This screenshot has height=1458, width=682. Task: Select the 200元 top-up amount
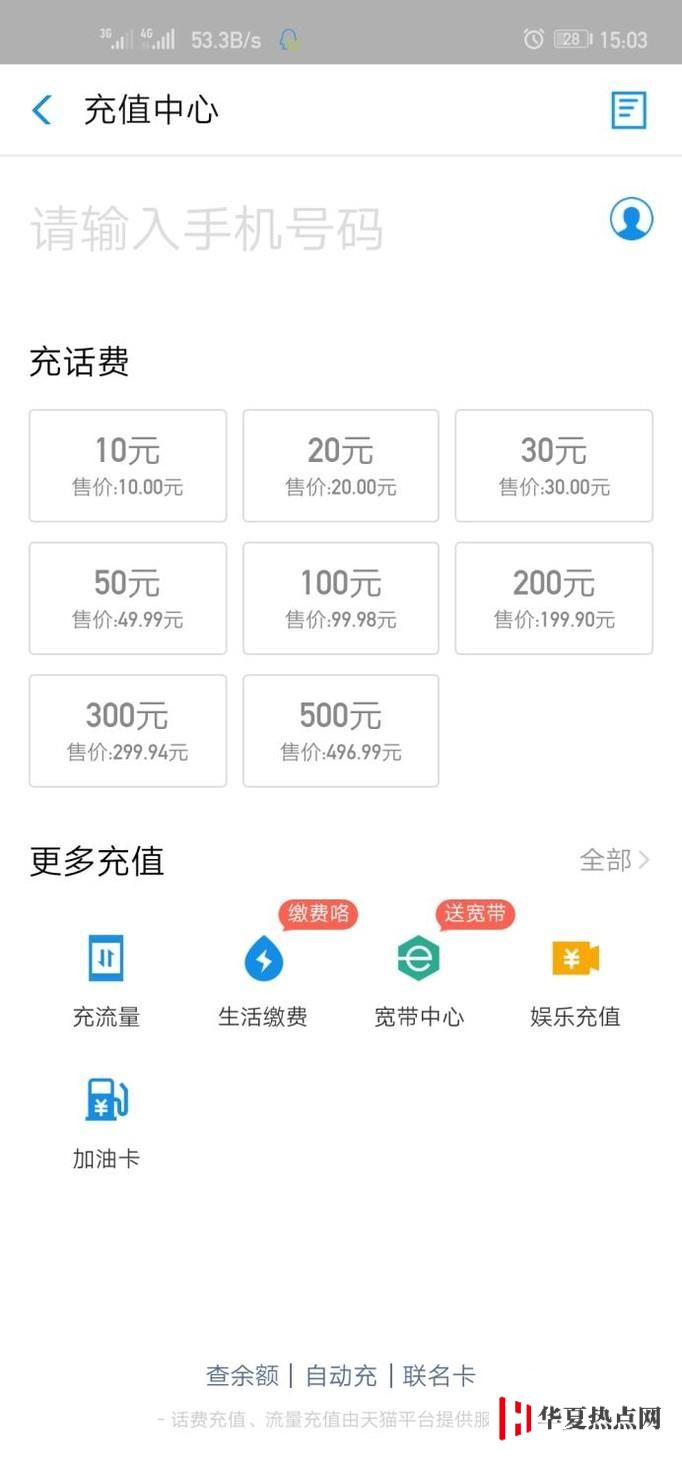pos(554,598)
